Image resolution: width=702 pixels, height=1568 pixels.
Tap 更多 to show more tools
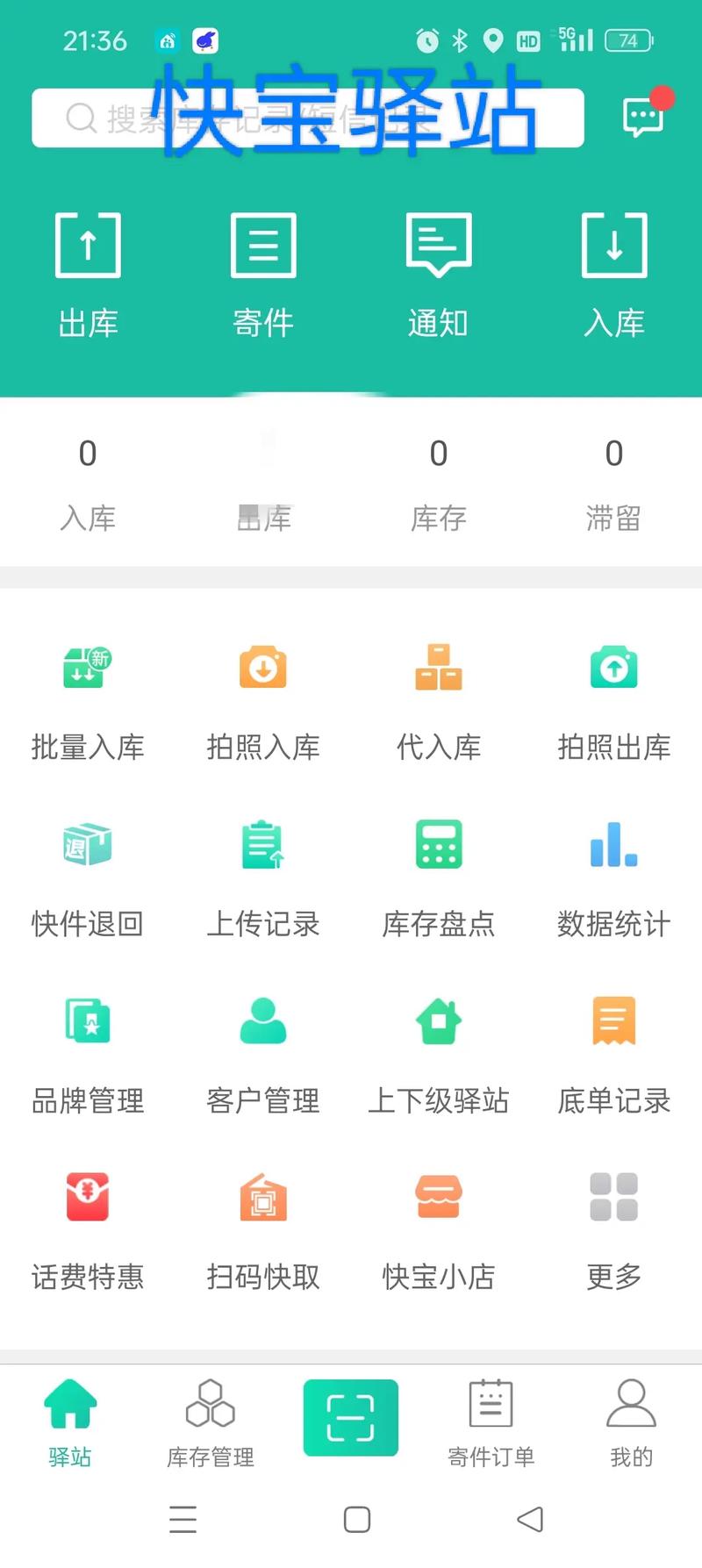[x=614, y=1228]
